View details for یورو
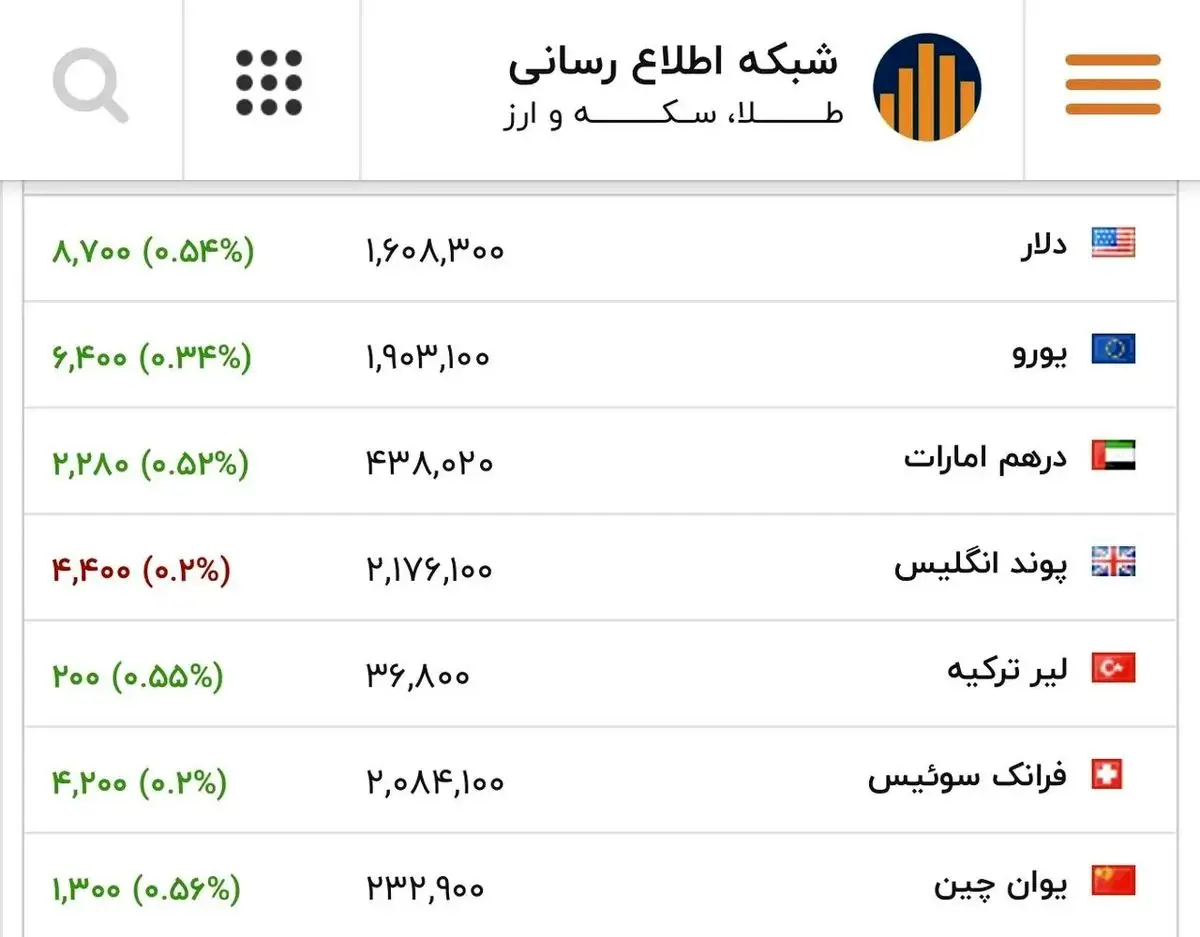Image resolution: width=1200 pixels, height=937 pixels. point(1038,352)
